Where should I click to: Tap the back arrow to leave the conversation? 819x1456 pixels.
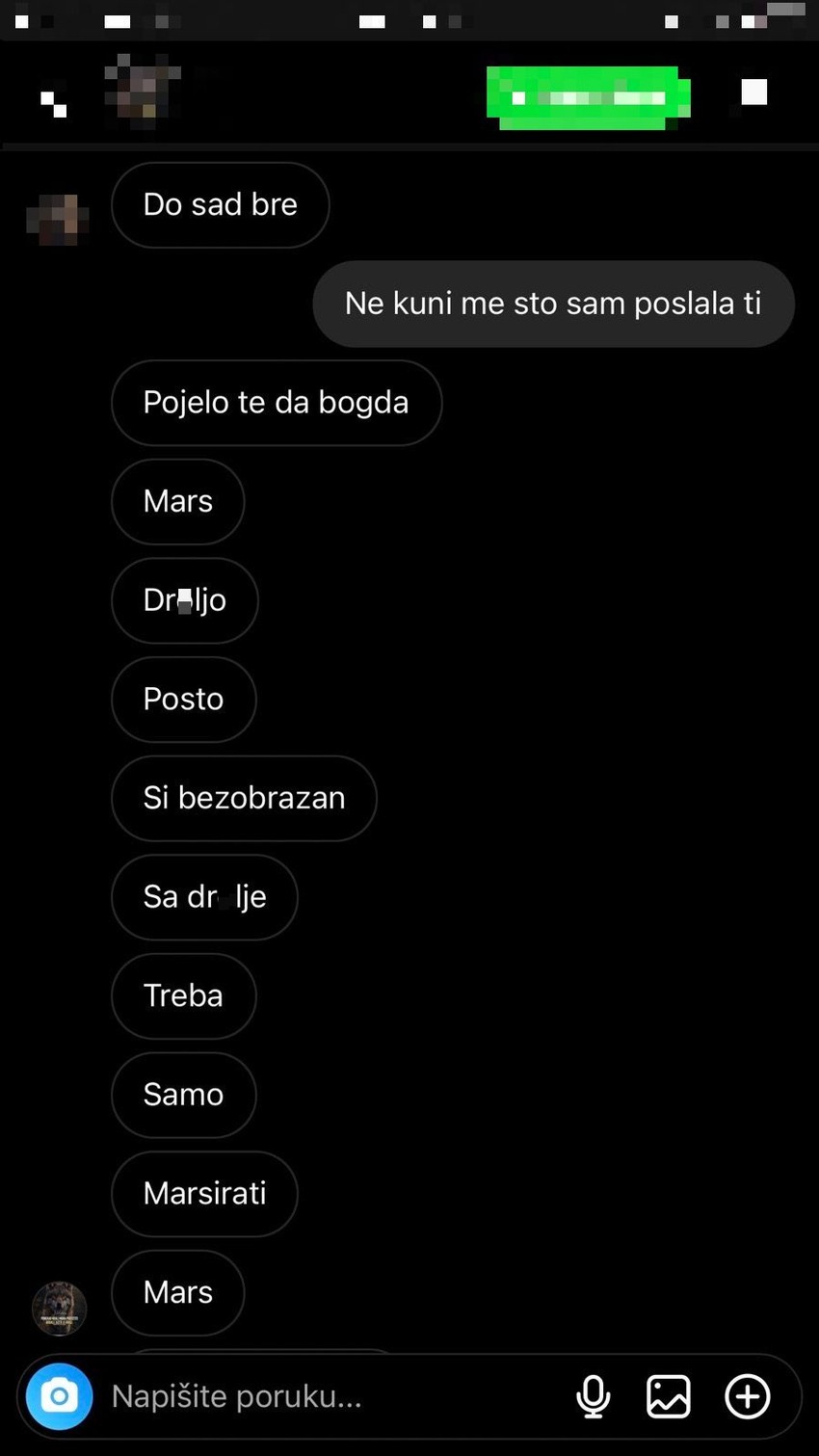55,104
